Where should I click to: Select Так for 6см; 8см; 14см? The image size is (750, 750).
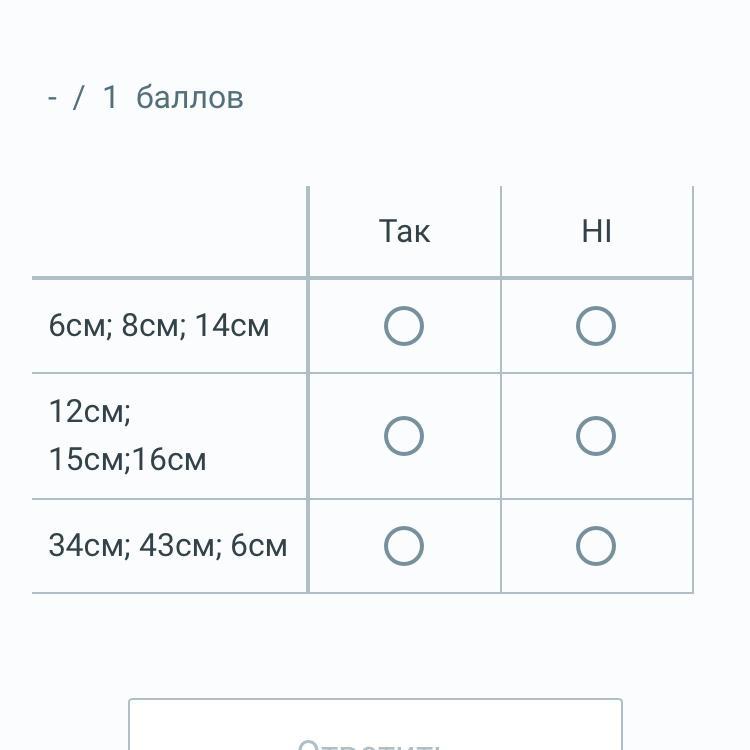coord(404,326)
